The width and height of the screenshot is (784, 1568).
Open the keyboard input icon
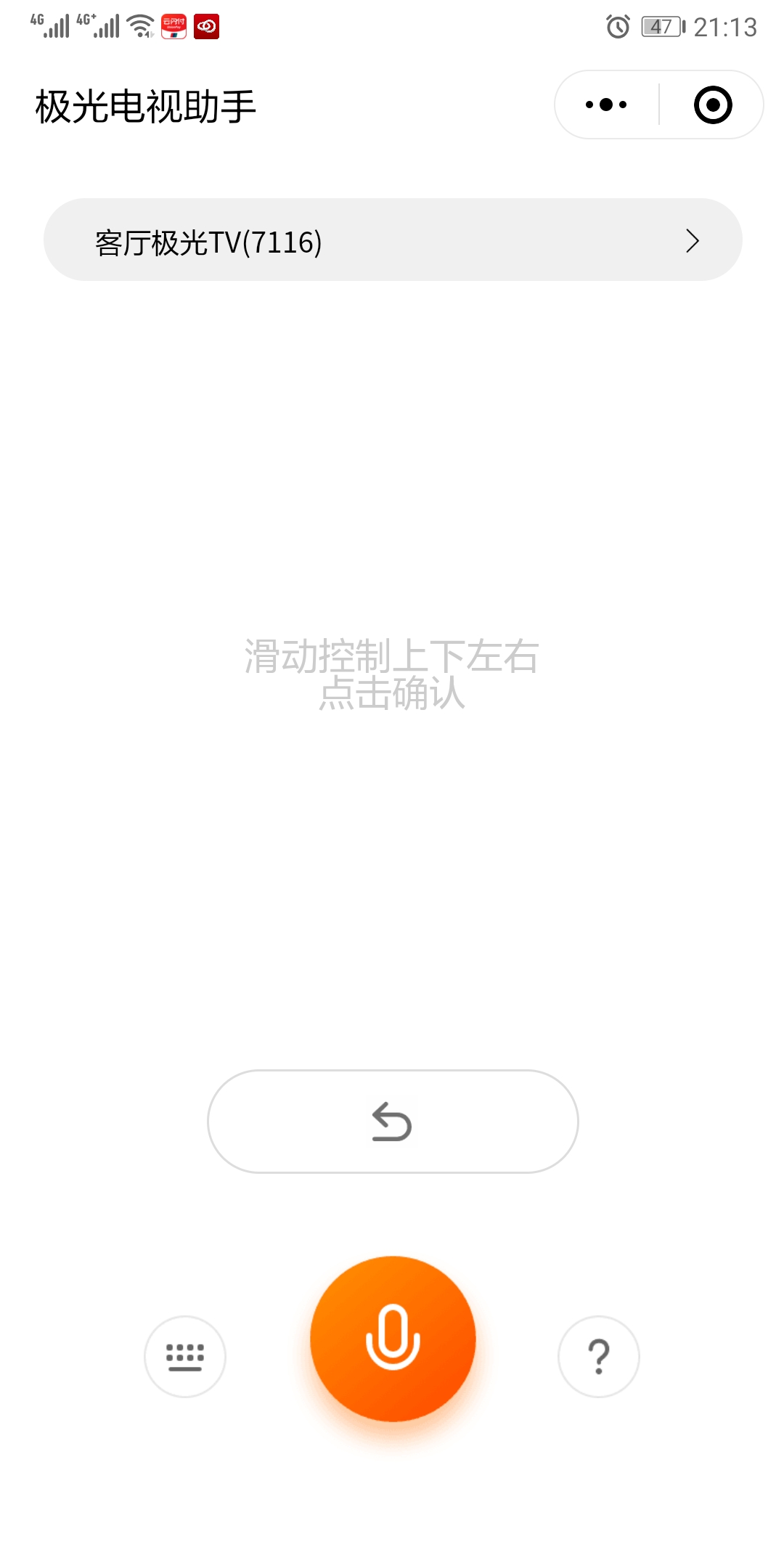[x=185, y=1356]
